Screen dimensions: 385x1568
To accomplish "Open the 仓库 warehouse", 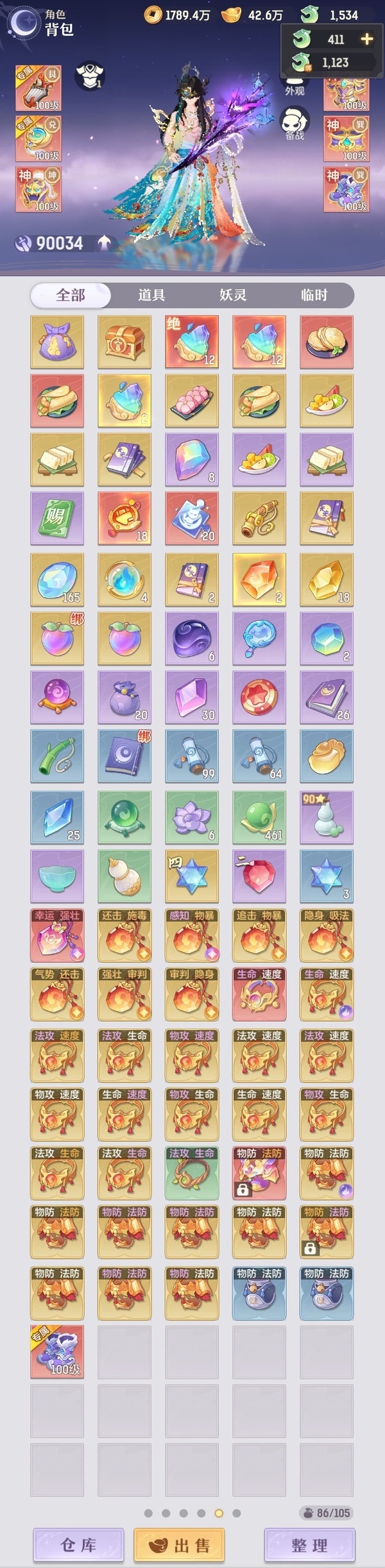I will pos(78,1545).
